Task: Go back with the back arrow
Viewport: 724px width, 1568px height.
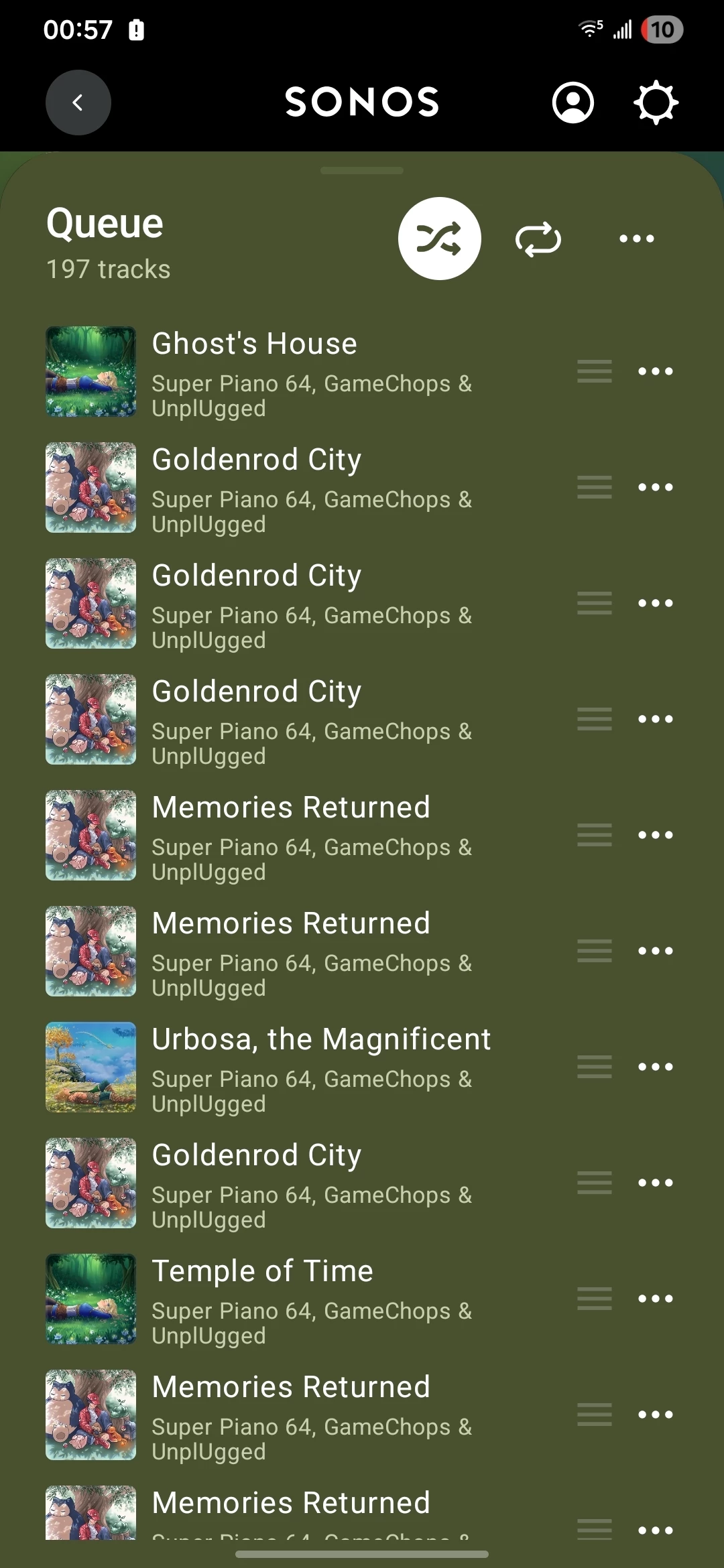Action: click(x=78, y=103)
